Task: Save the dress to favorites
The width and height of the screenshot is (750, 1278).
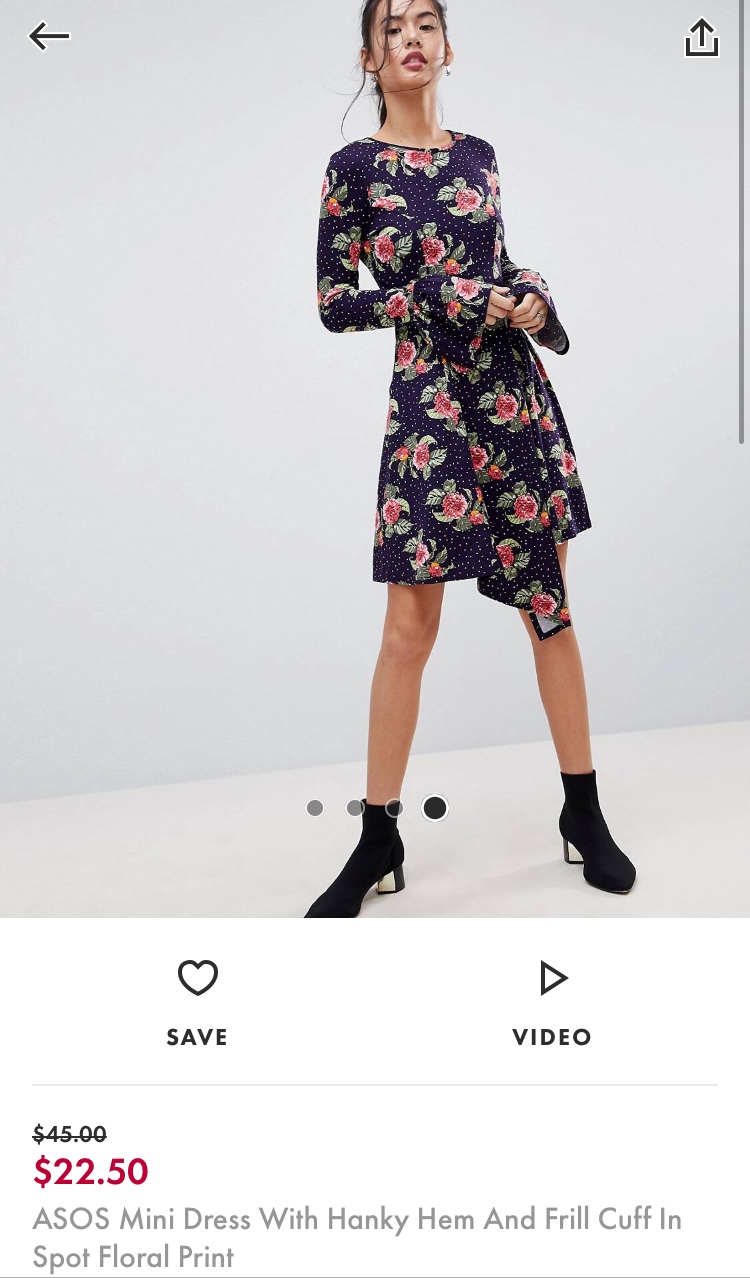Action: 197,999
